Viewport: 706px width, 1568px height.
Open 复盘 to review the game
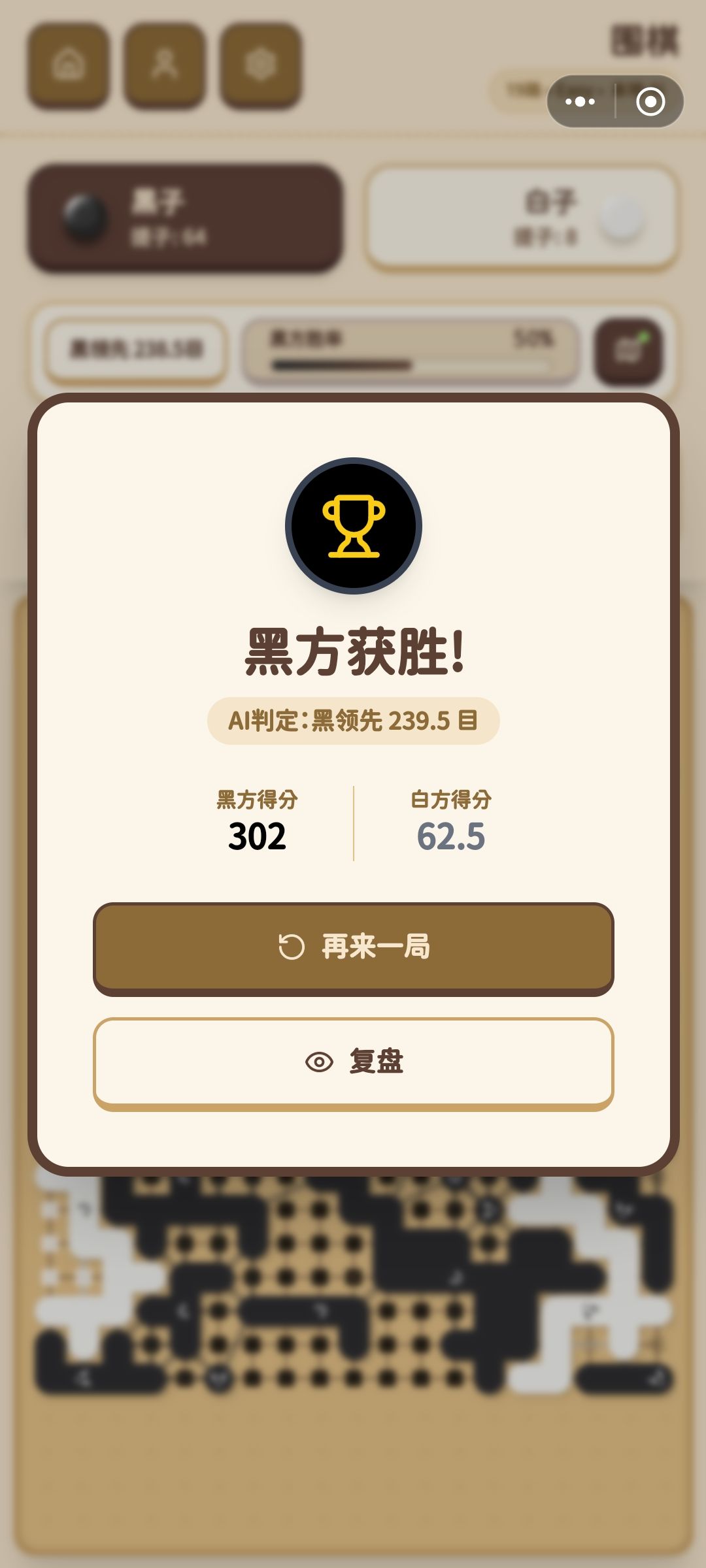[353, 1063]
